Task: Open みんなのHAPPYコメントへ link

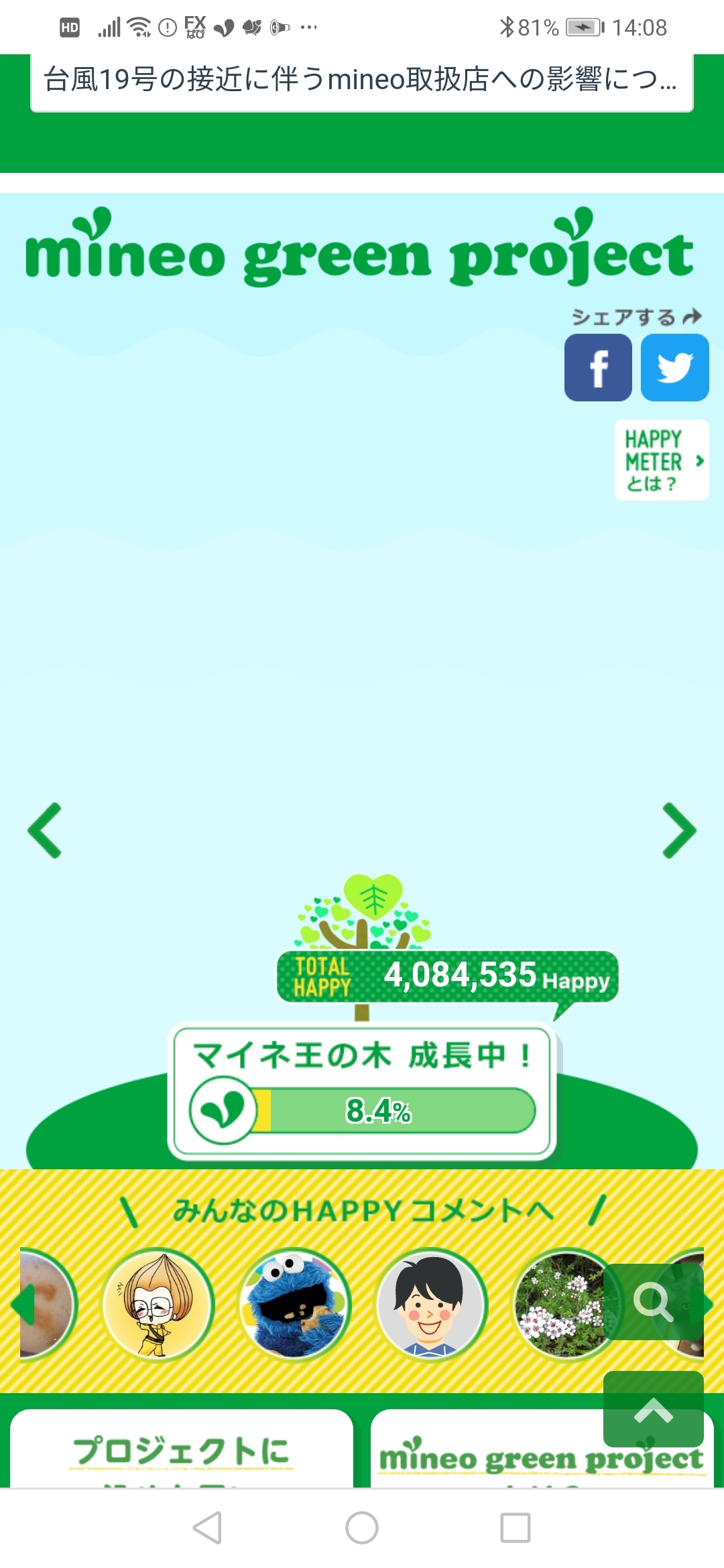Action: [x=362, y=1211]
